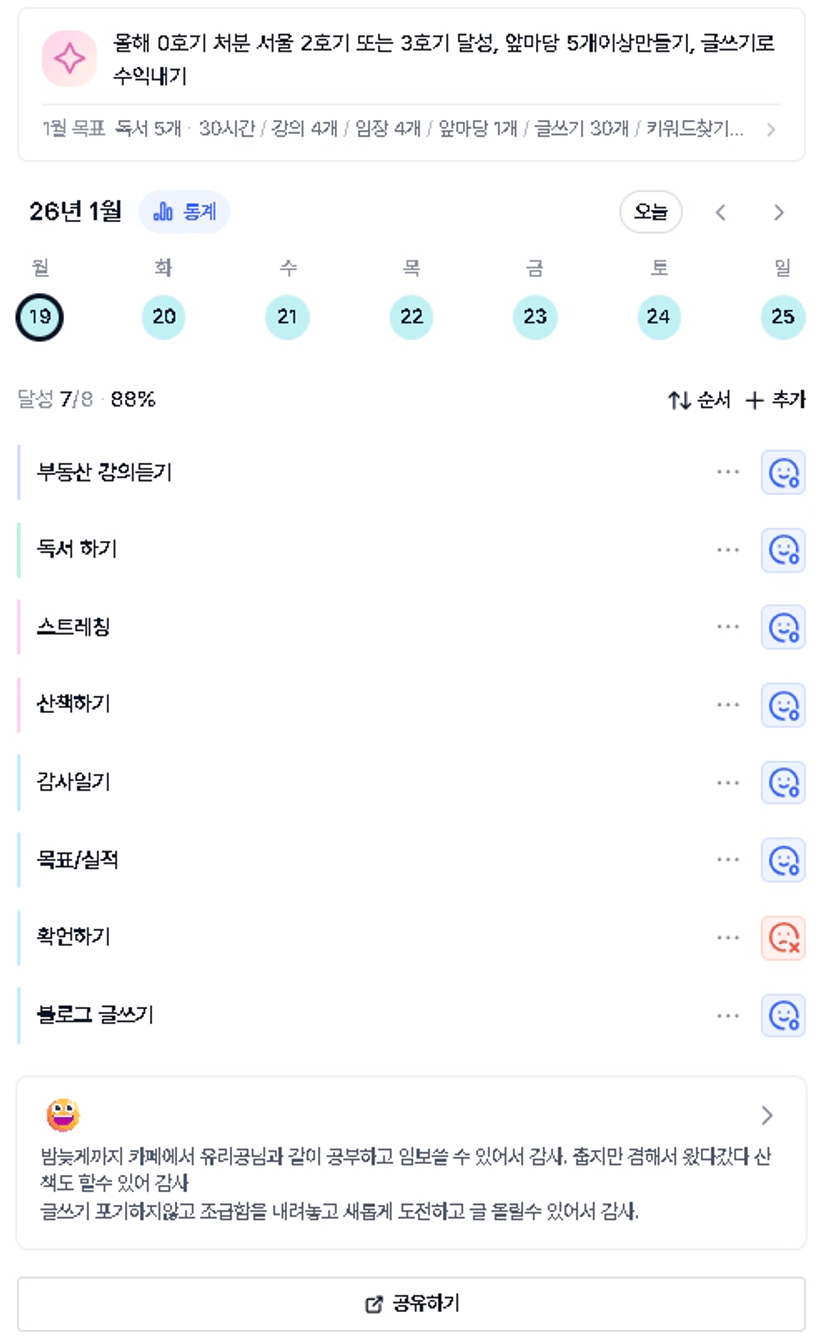Select Tuesday the 20th
827x1340 pixels.
click(x=164, y=317)
